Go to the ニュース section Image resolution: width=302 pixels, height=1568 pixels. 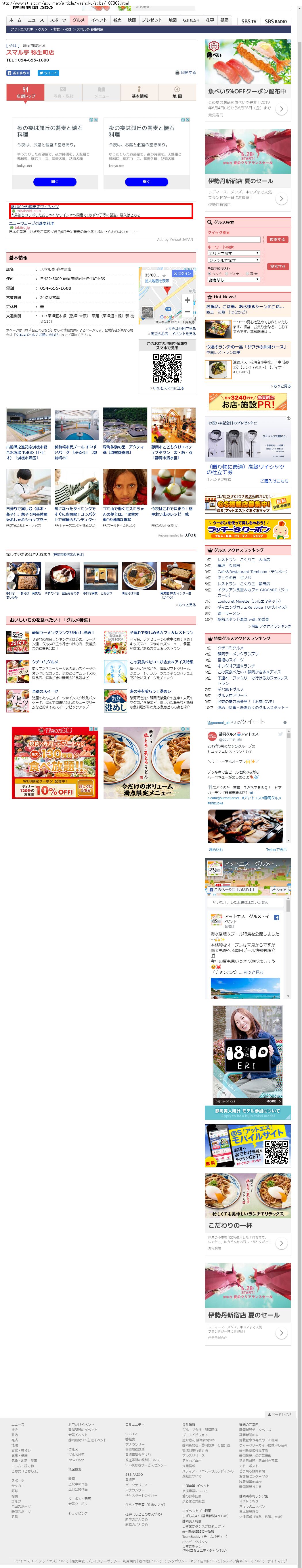[x=35, y=20]
